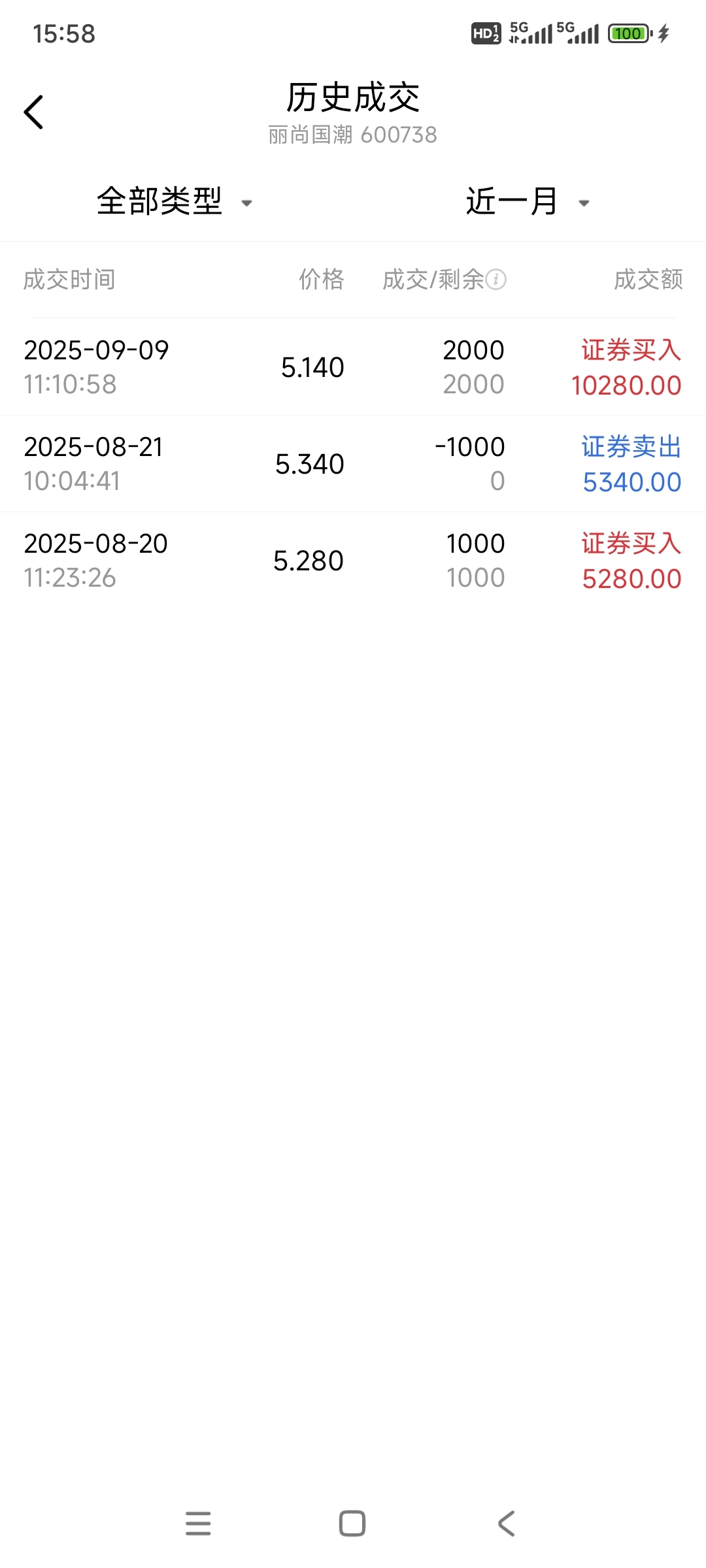Screen dimensions: 706x1568
Task: Tap the system home button
Action: click(352, 1523)
